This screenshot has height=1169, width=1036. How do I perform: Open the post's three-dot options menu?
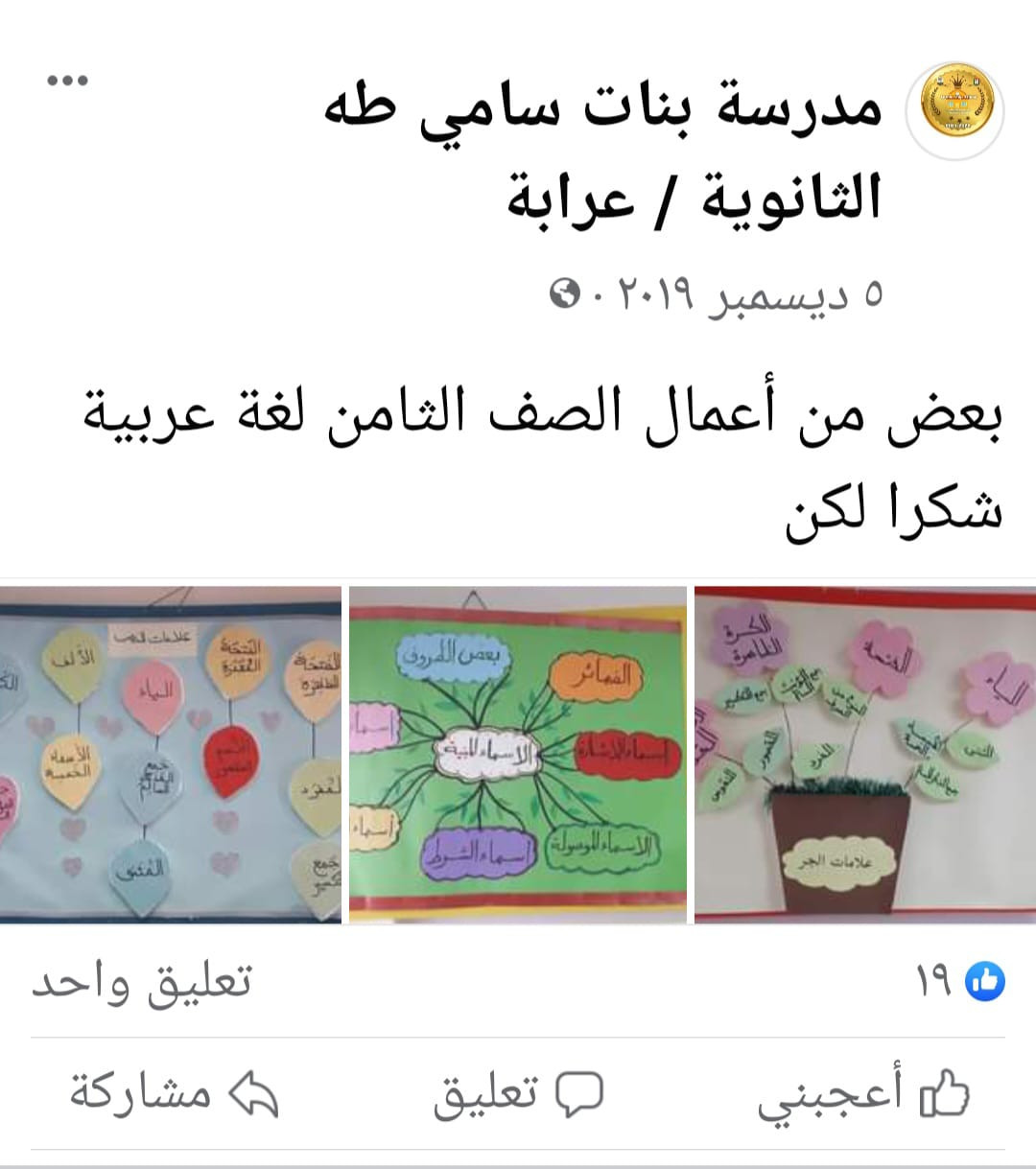click(x=67, y=81)
